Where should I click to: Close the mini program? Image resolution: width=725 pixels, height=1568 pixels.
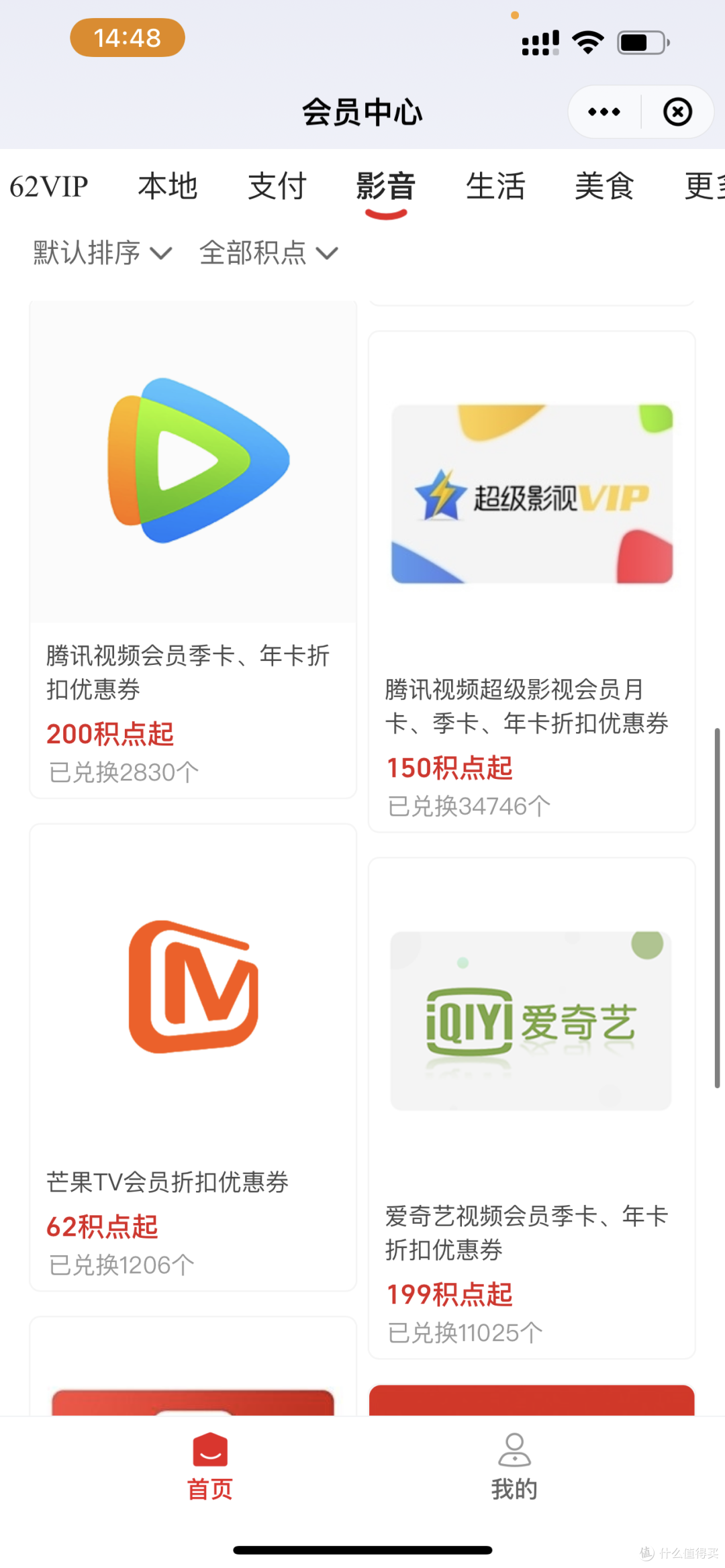coord(677,112)
